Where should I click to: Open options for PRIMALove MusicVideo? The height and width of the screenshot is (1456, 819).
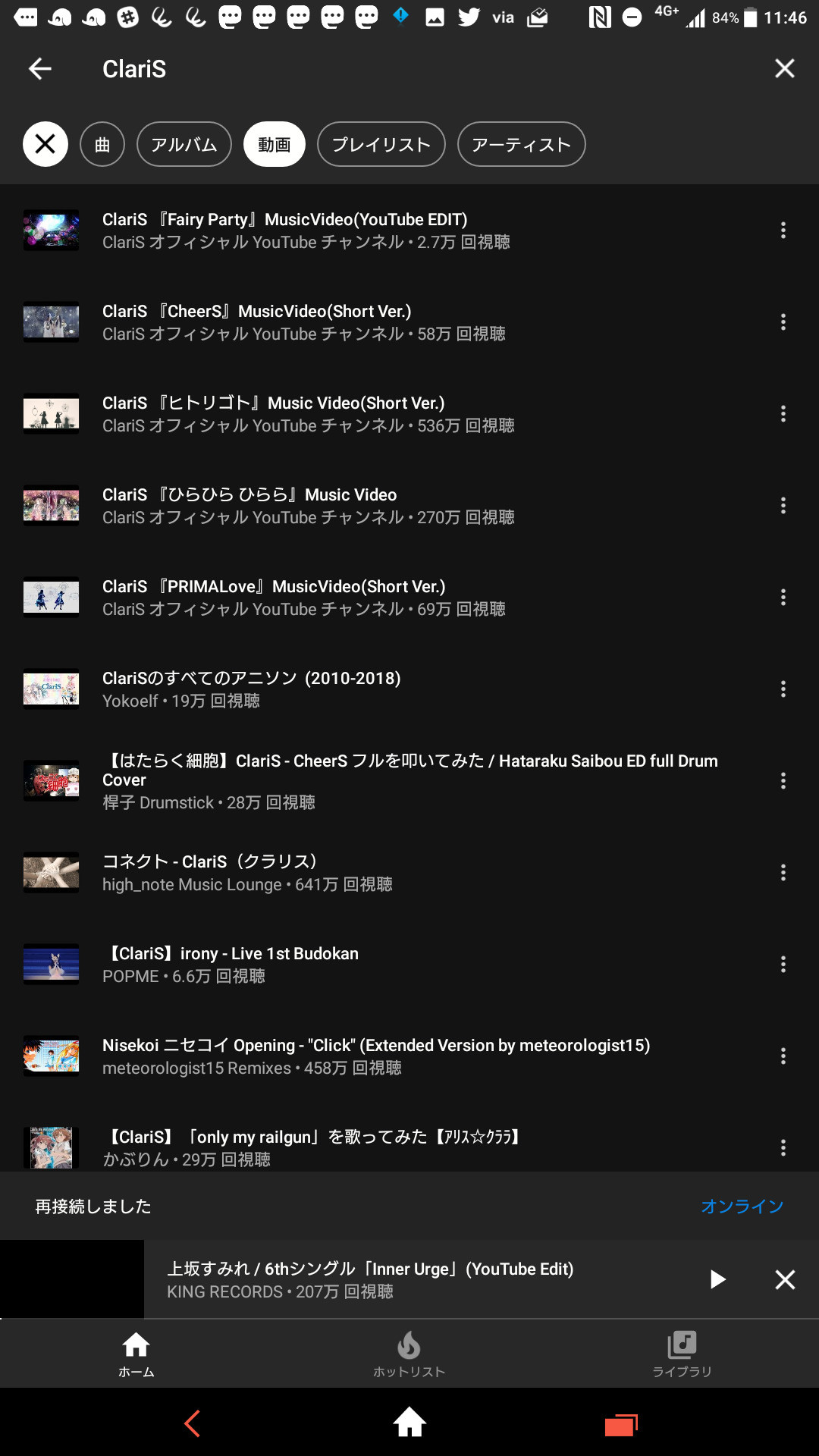(x=783, y=598)
